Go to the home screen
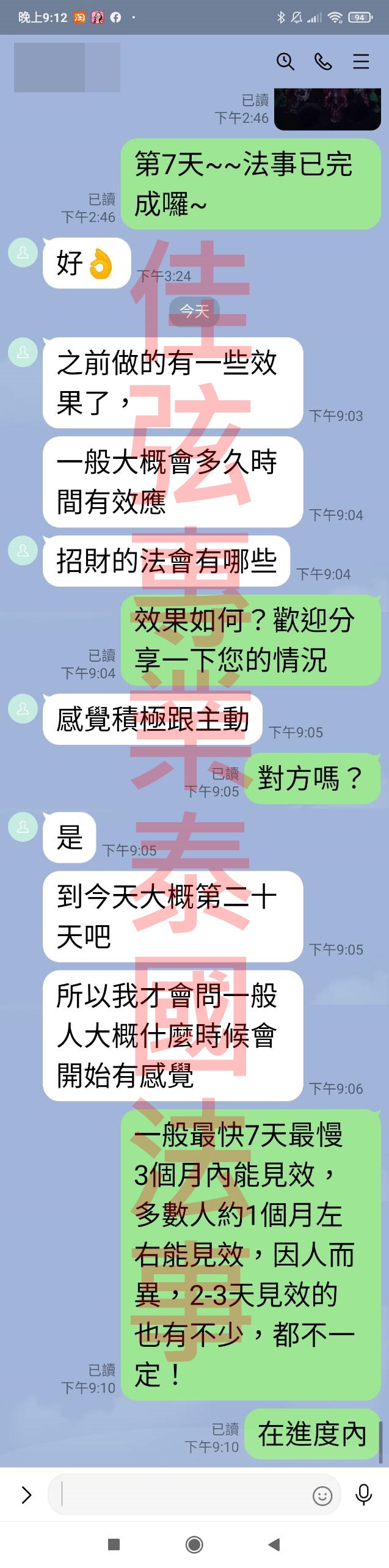 [194, 1545]
